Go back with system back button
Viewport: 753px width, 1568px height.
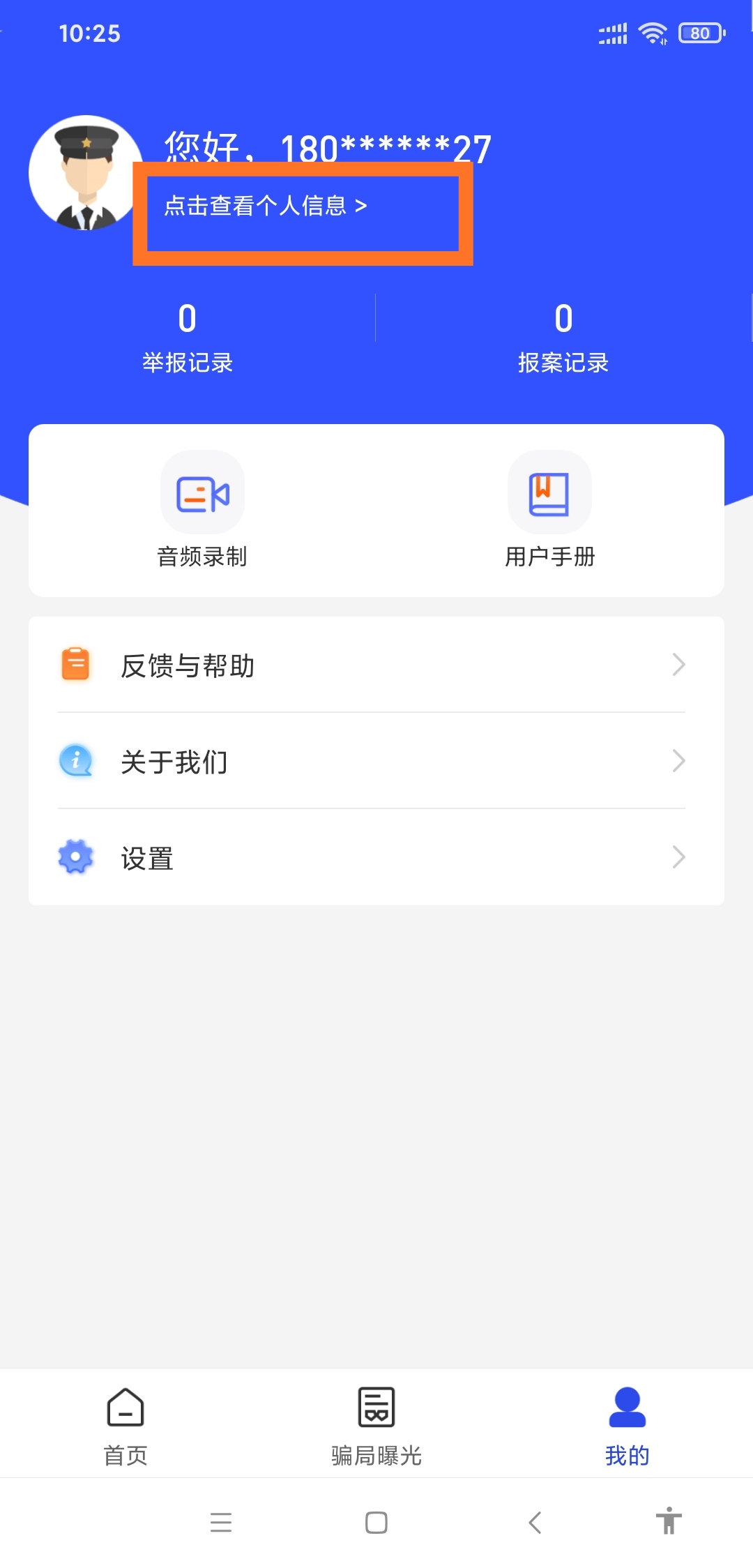coord(535,1522)
